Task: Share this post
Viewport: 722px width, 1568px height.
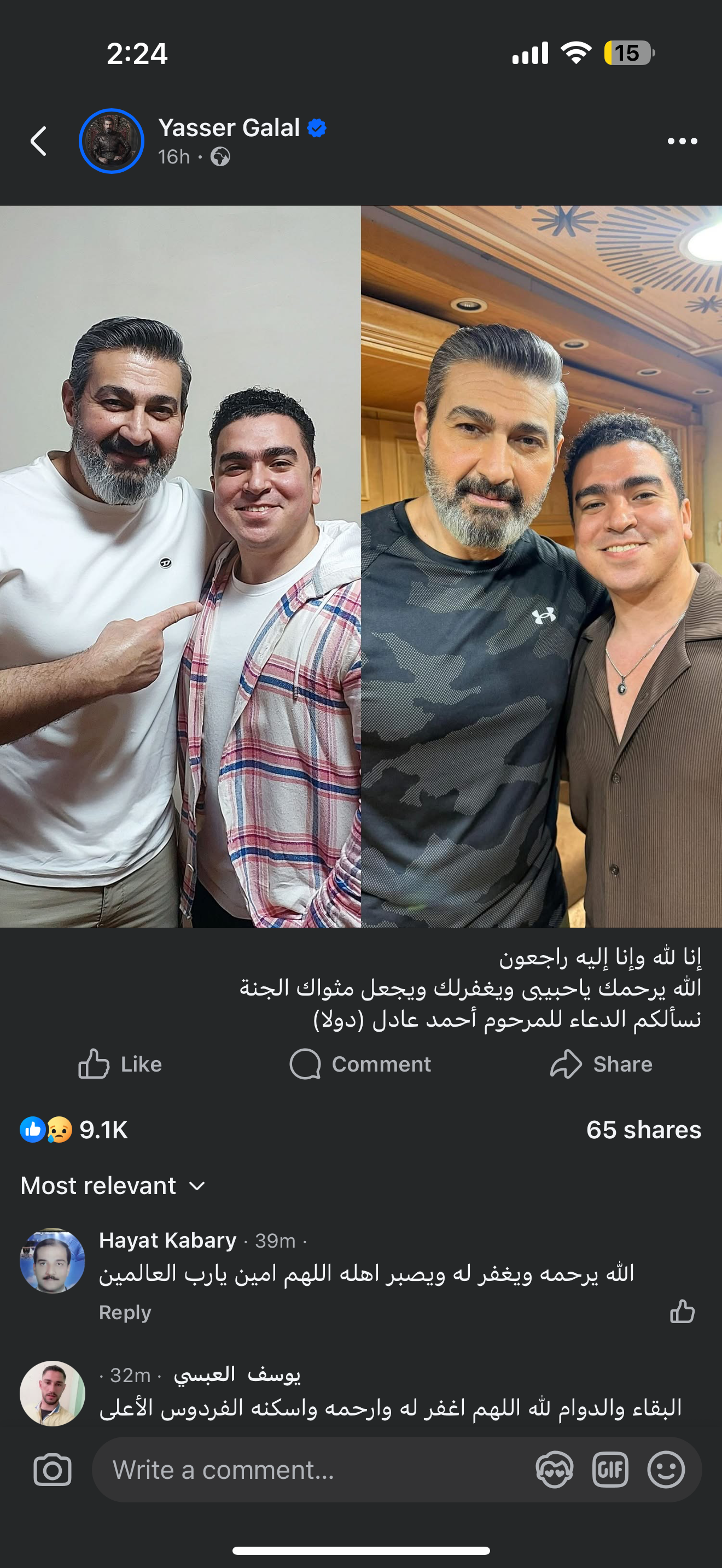Action: (601, 1063)
